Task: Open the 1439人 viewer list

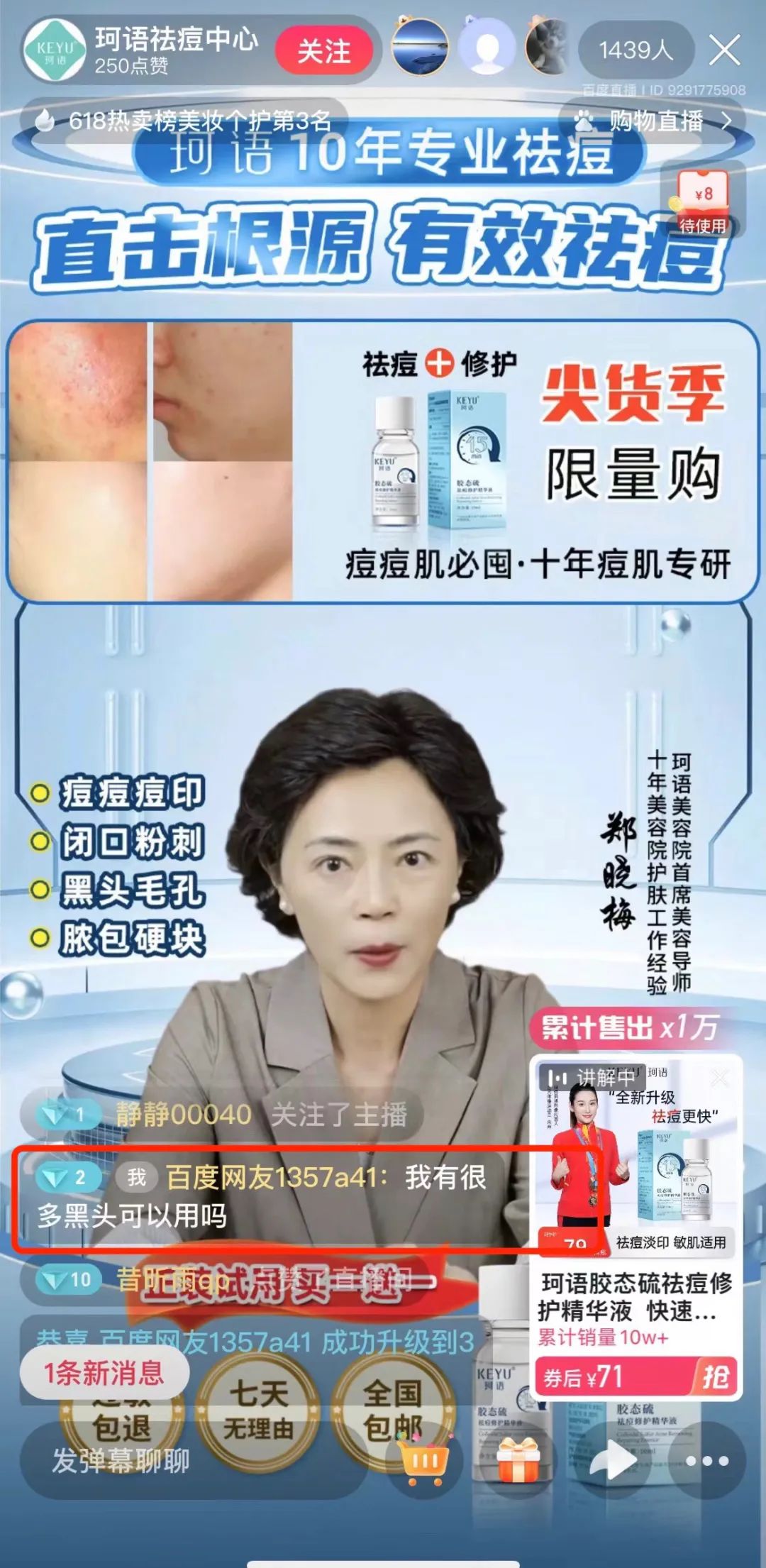Action: click(x=635, y=50)
